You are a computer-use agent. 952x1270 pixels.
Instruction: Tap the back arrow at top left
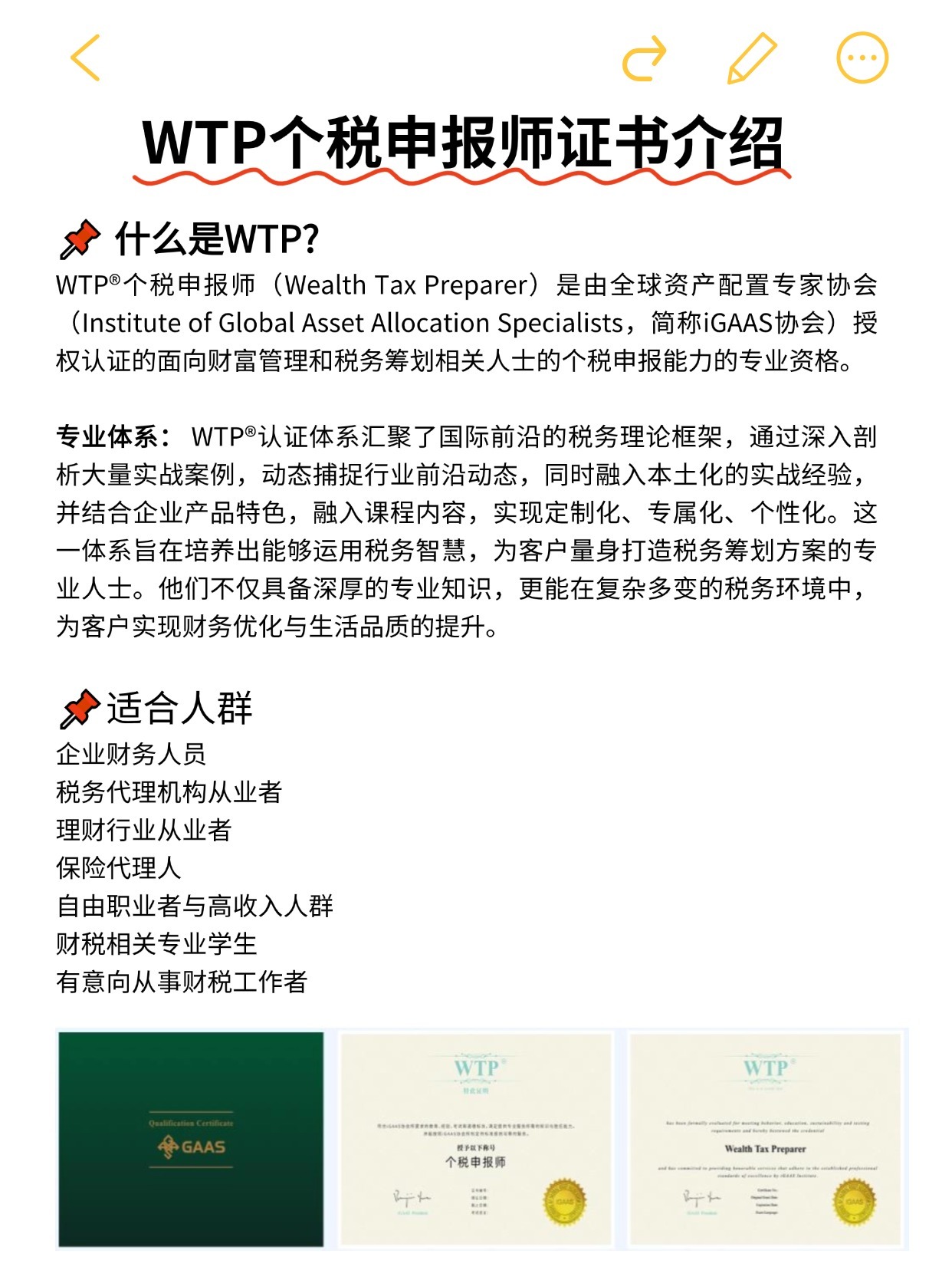tap(84, 58)
